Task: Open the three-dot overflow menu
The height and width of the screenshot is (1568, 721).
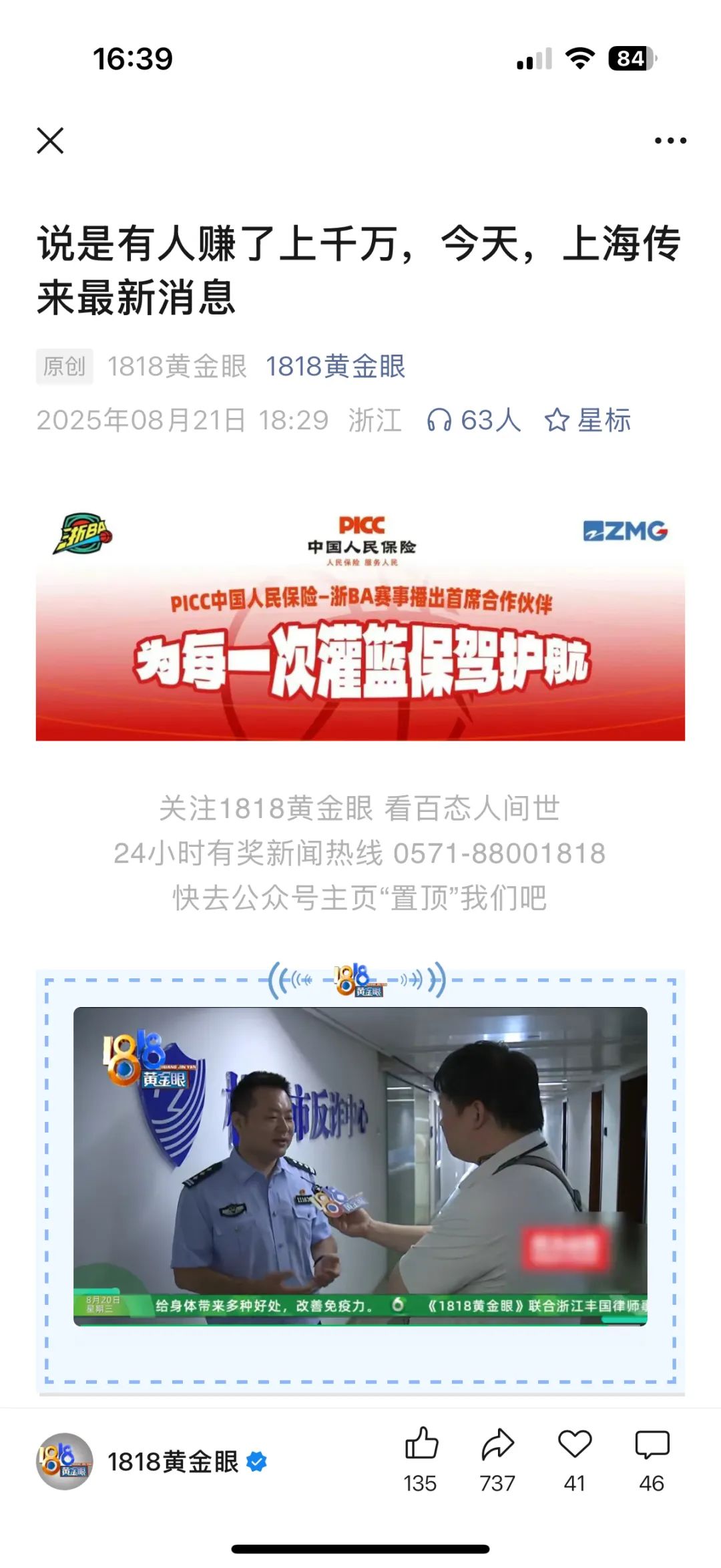Action: pyautogui.click(x=670, y=141)
